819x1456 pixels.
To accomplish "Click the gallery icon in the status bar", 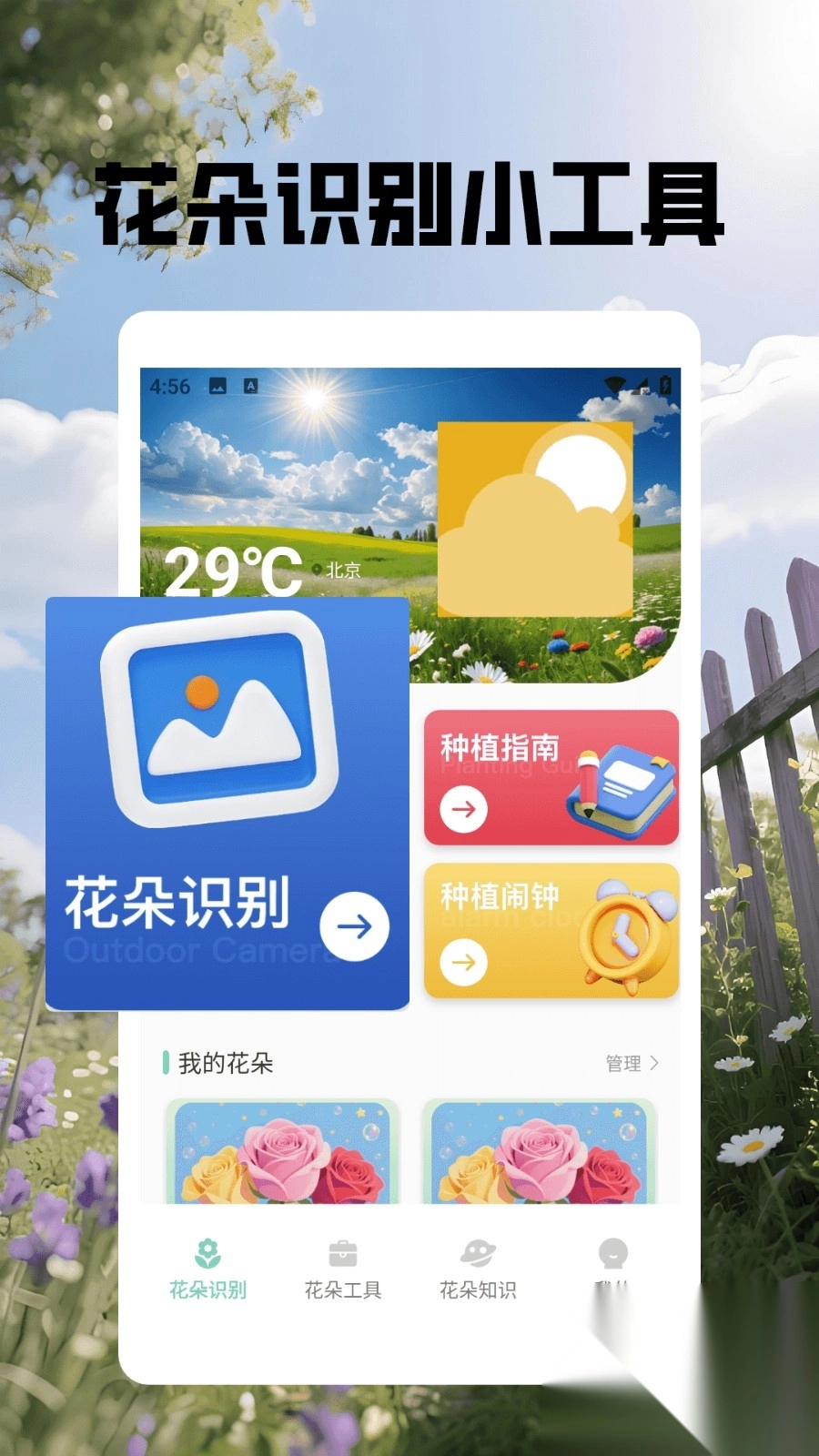I will click(x=217, y=386).
